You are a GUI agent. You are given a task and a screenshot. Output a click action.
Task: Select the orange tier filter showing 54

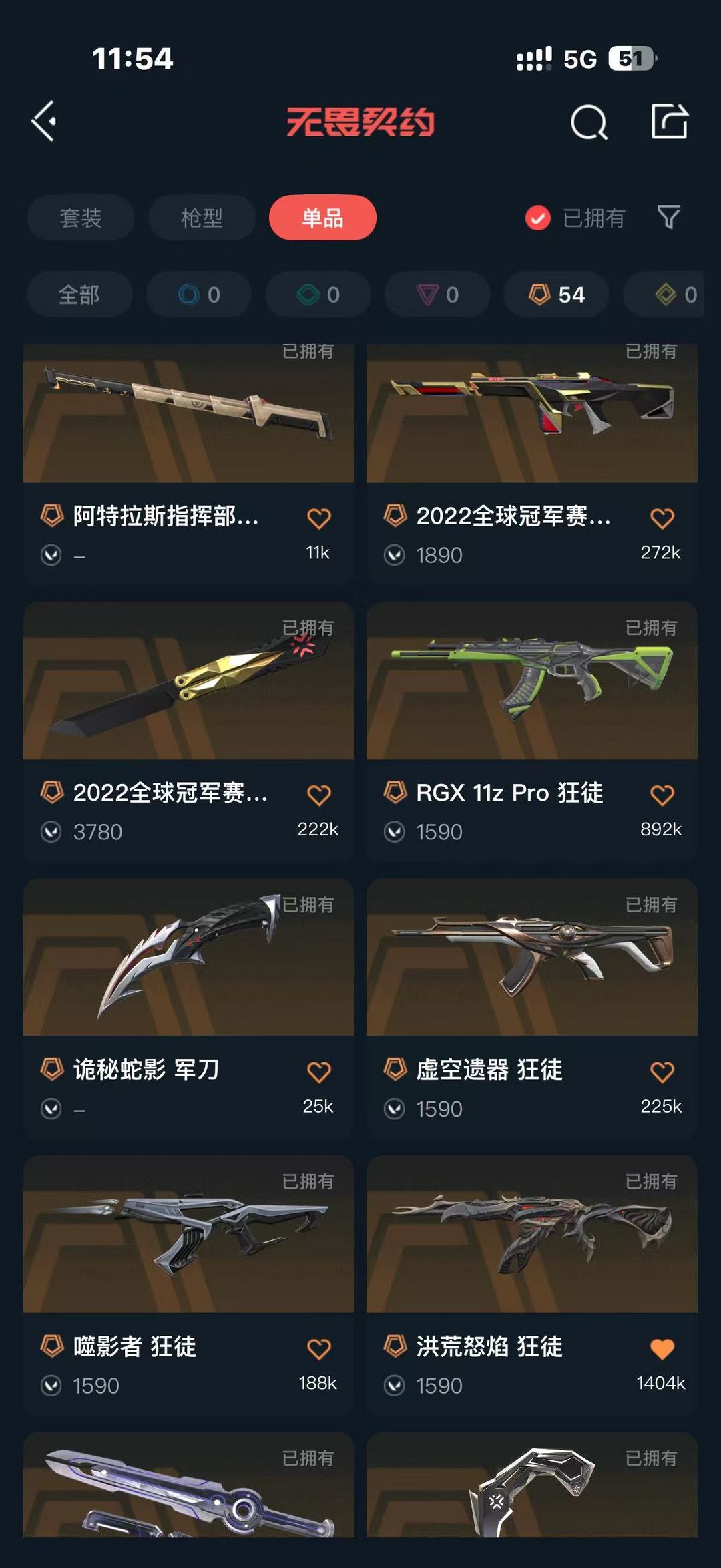tap(555, 295)
